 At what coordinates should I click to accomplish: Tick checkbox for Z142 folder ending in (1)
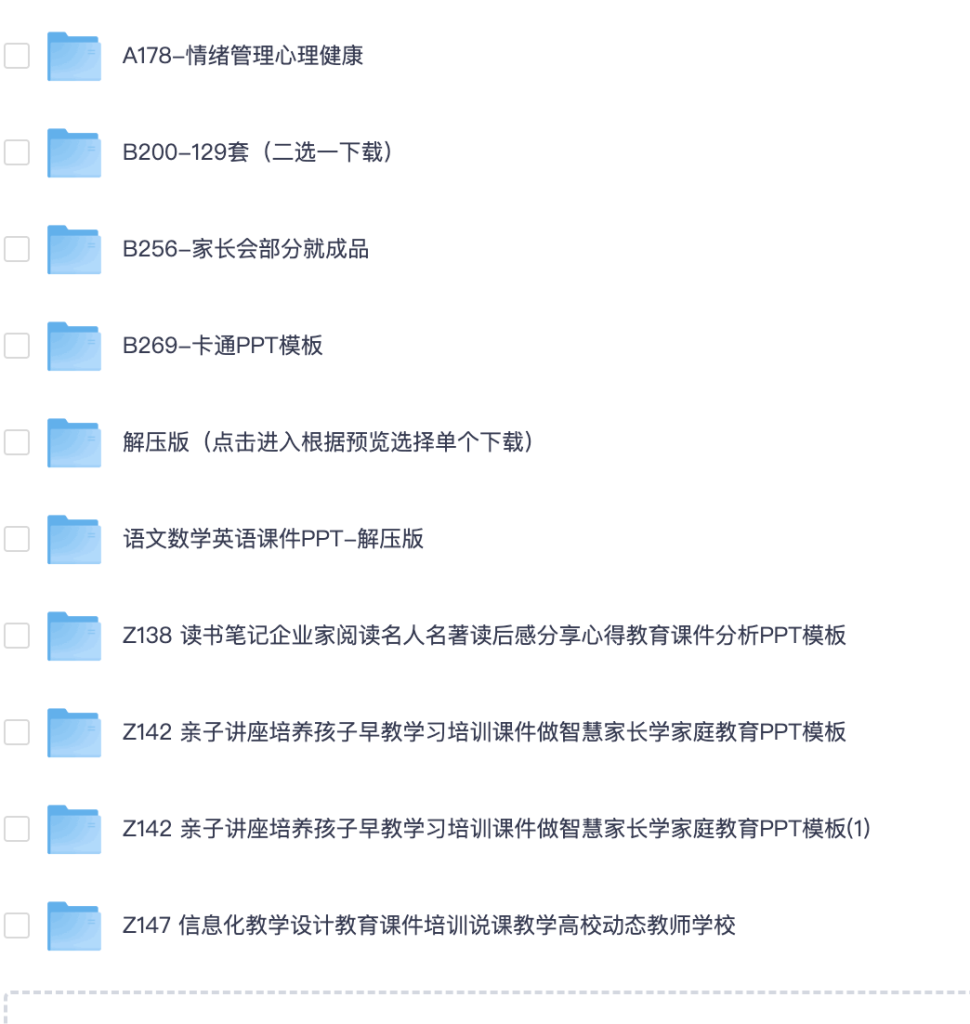pyautogui.click(x=17, y=829)
